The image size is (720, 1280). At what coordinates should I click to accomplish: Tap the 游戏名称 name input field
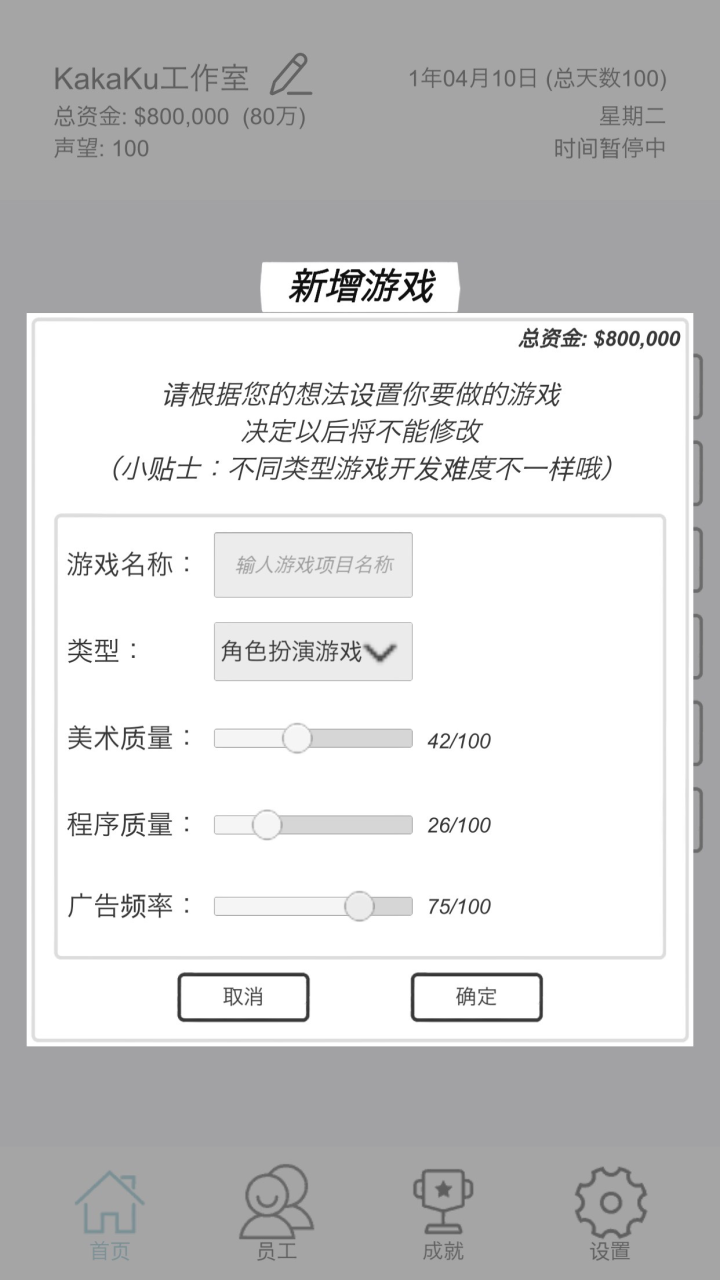pyautogui.click(x=313, y=565)
